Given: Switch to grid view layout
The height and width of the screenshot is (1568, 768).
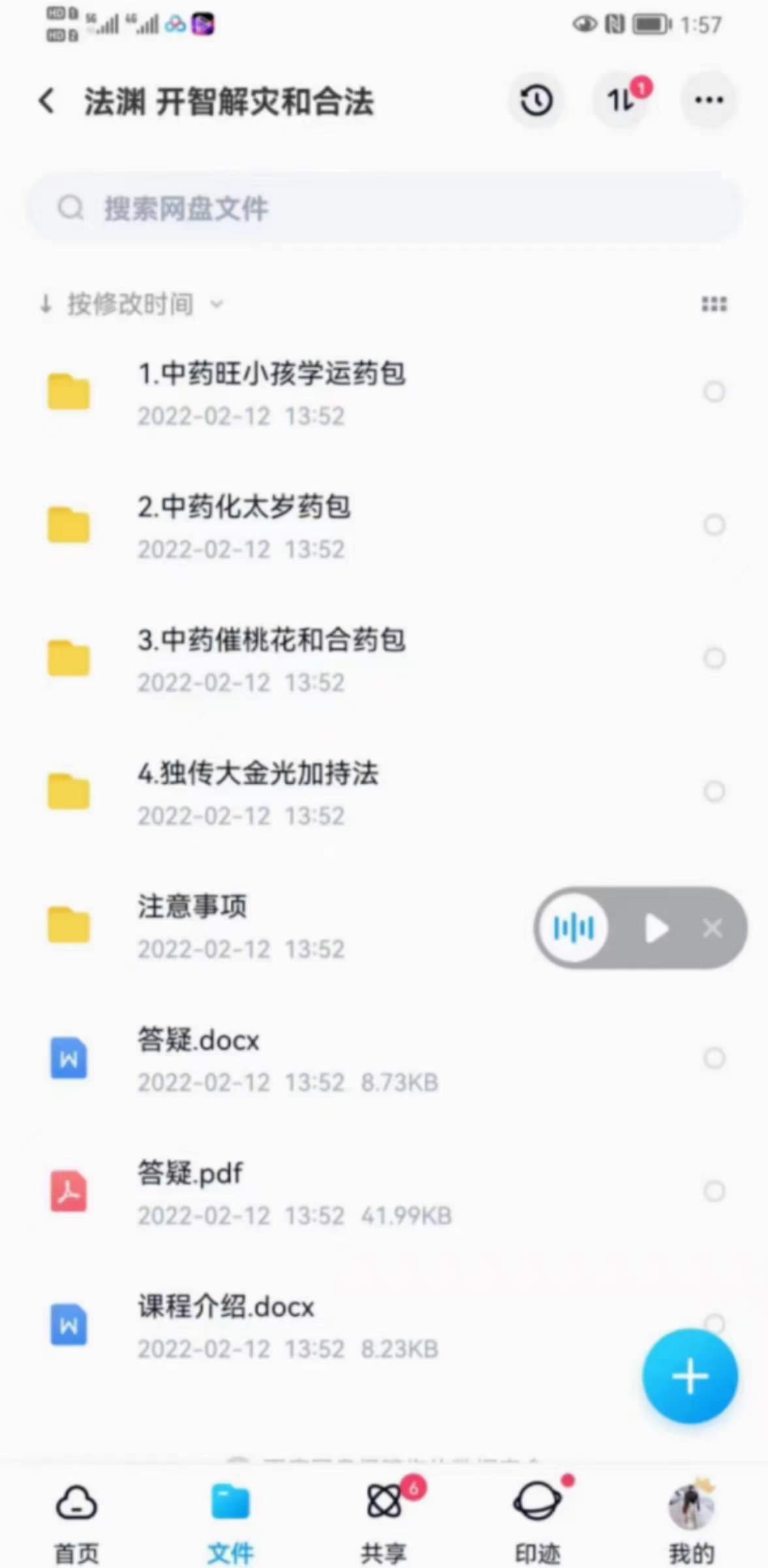Looking at the screenshot, I should tap(713, 303).
